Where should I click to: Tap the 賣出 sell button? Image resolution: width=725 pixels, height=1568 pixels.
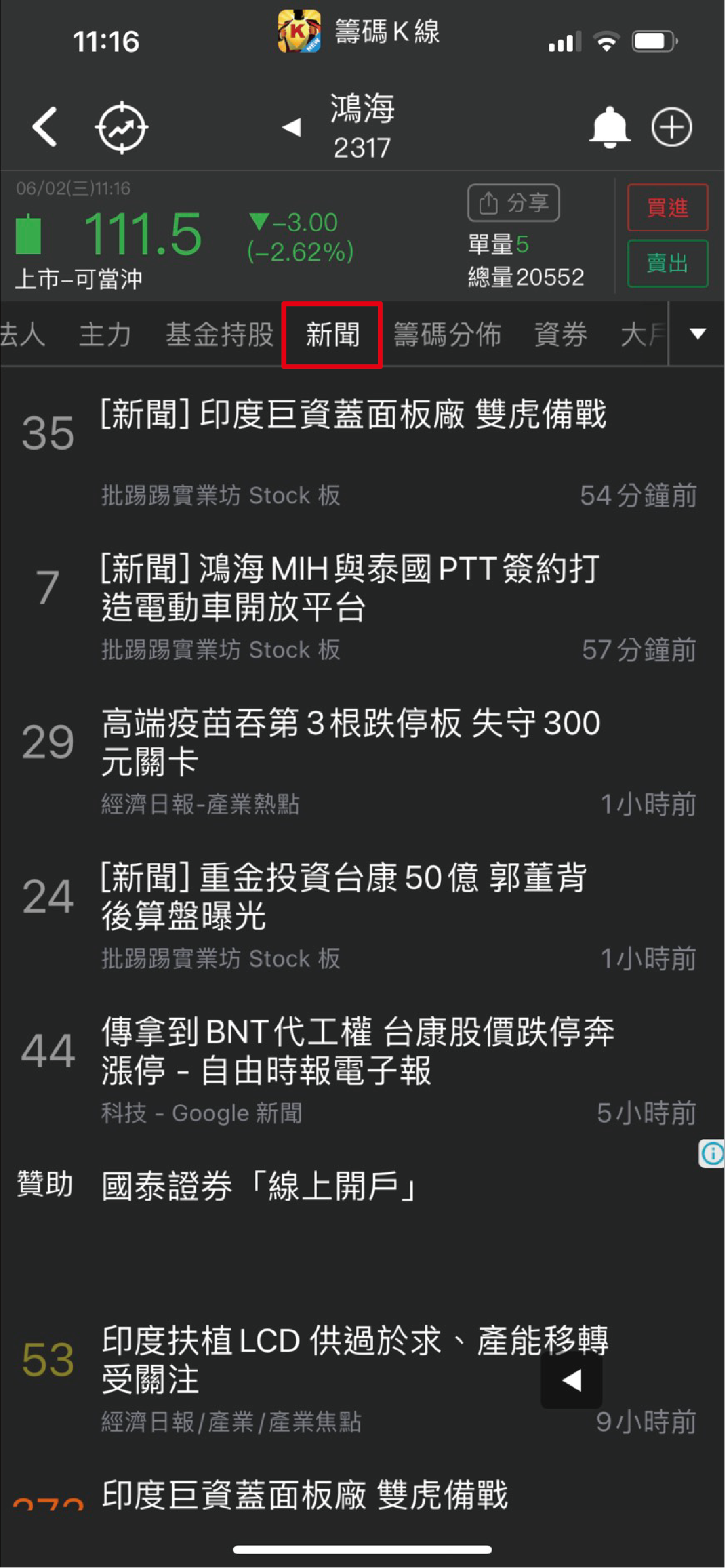[x=668, y=264]
